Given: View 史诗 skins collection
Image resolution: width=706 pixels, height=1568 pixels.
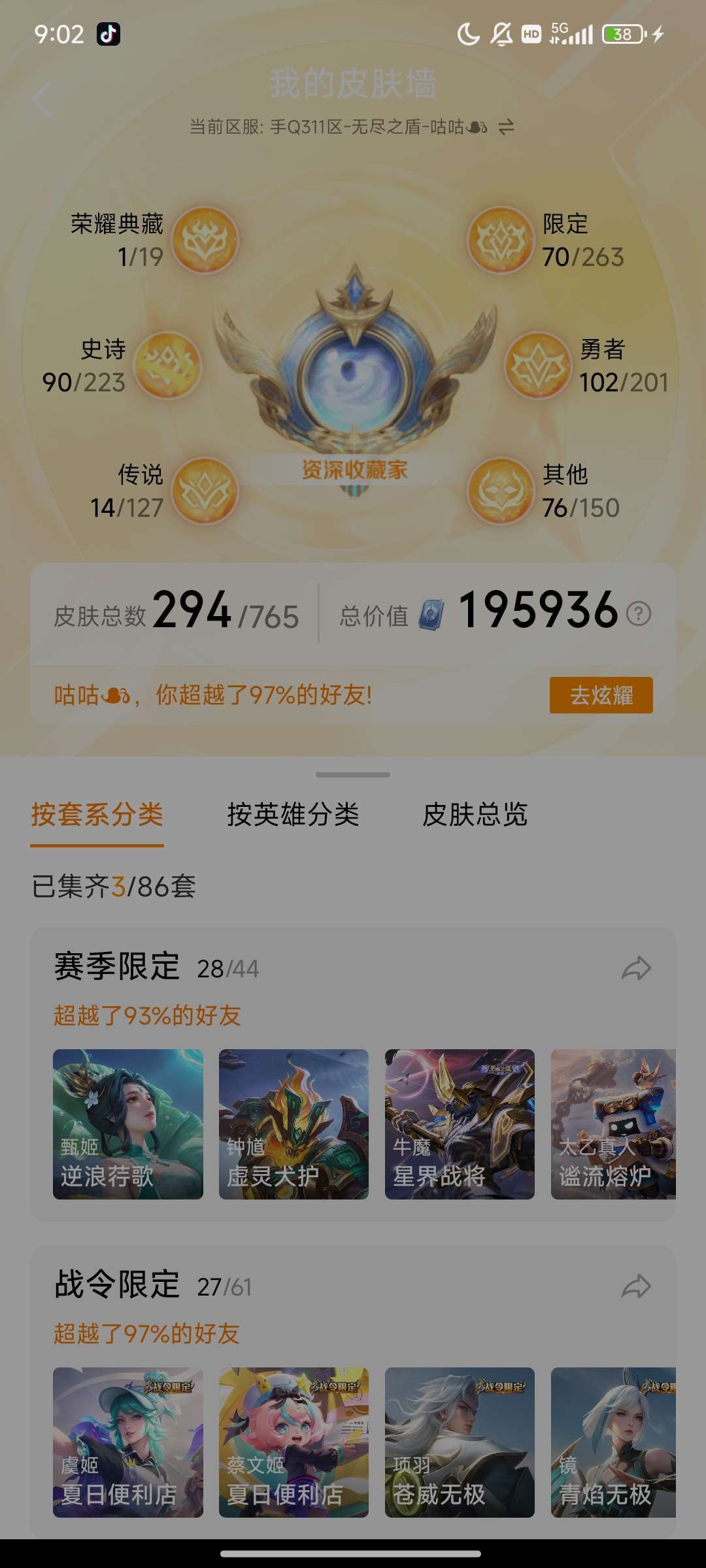Looking at the screenshot, I should (x=168, y=365).
